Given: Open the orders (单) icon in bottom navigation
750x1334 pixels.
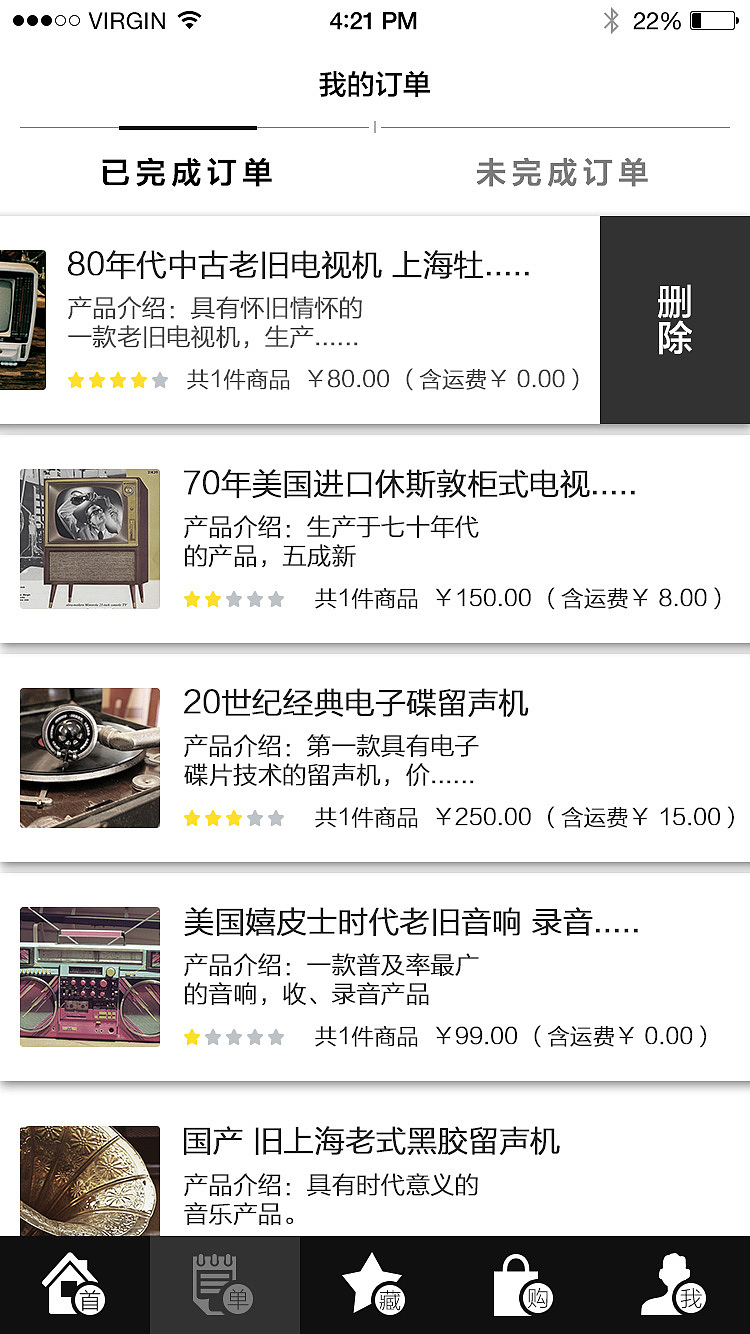Looking at the screenshot, I should click(x=225, y=1285).
